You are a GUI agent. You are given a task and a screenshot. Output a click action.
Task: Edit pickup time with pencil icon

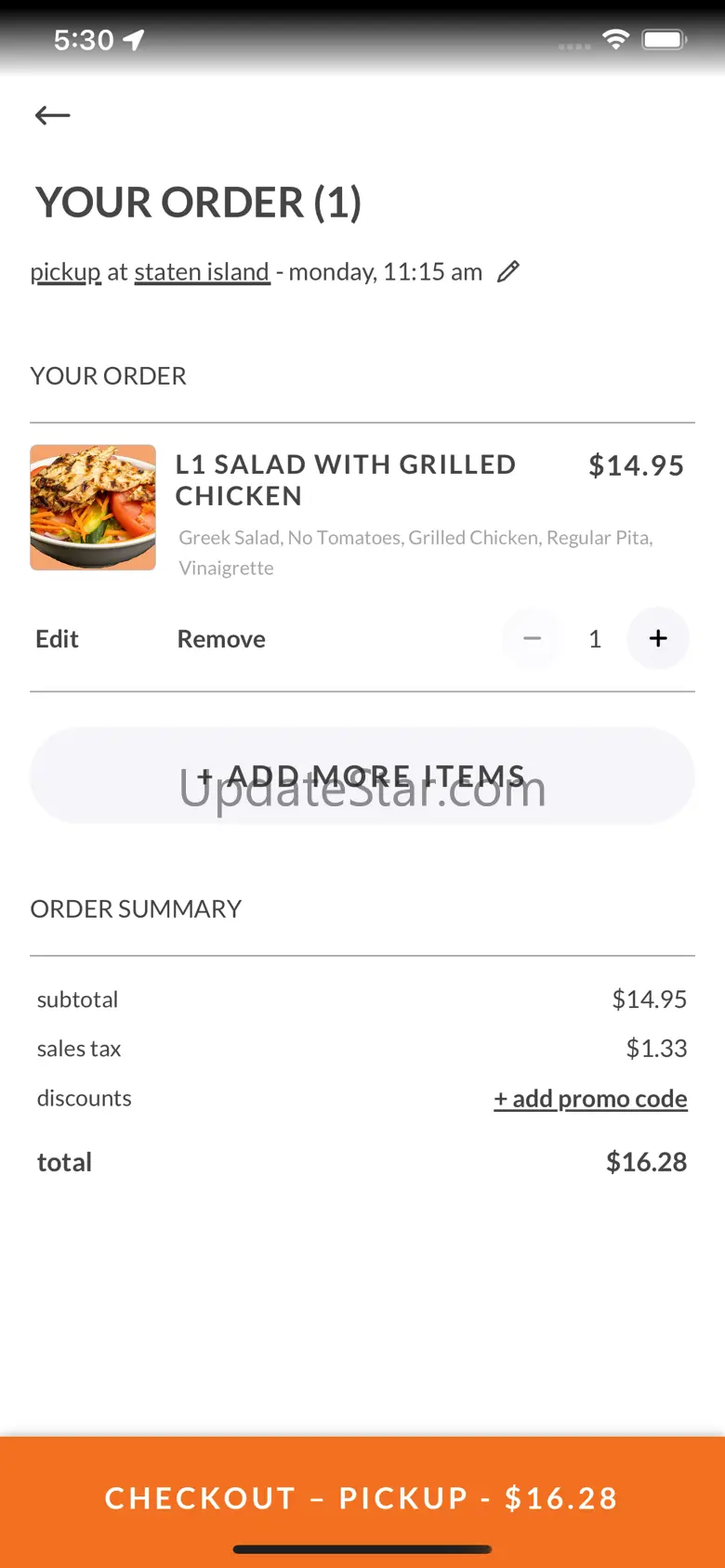tap(508, 272)
